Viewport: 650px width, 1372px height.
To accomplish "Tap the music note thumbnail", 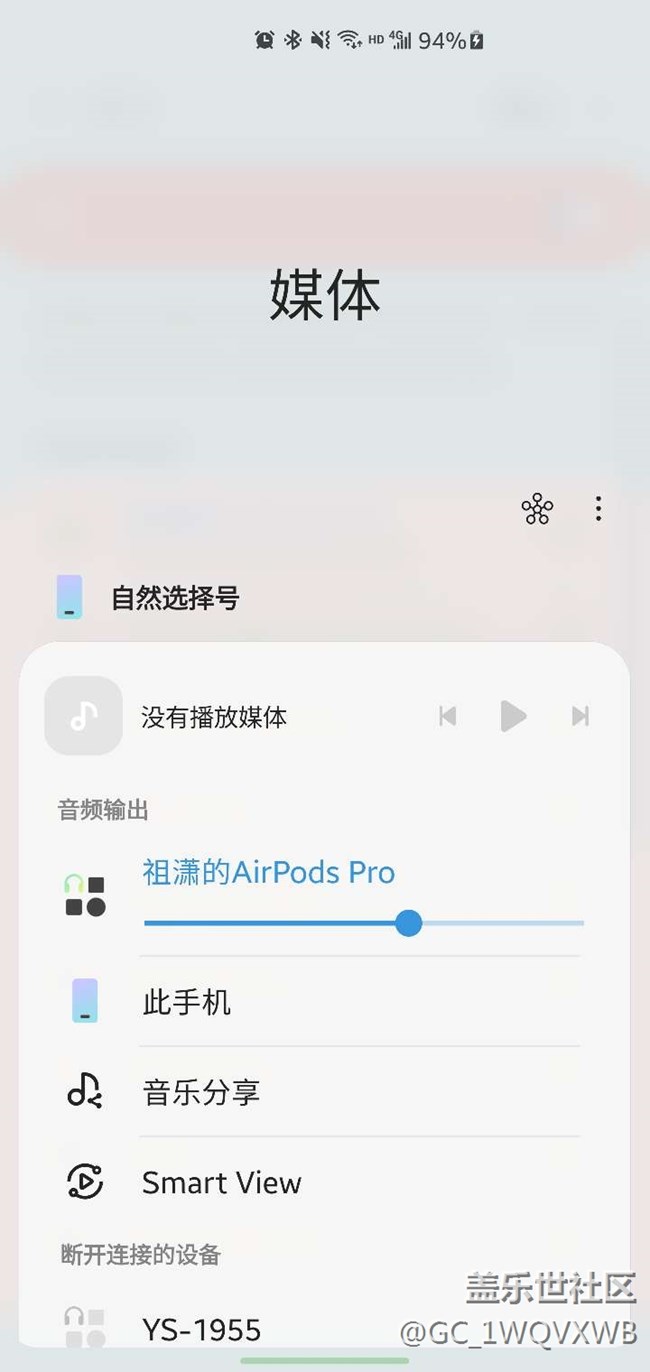I will point(84,715).
